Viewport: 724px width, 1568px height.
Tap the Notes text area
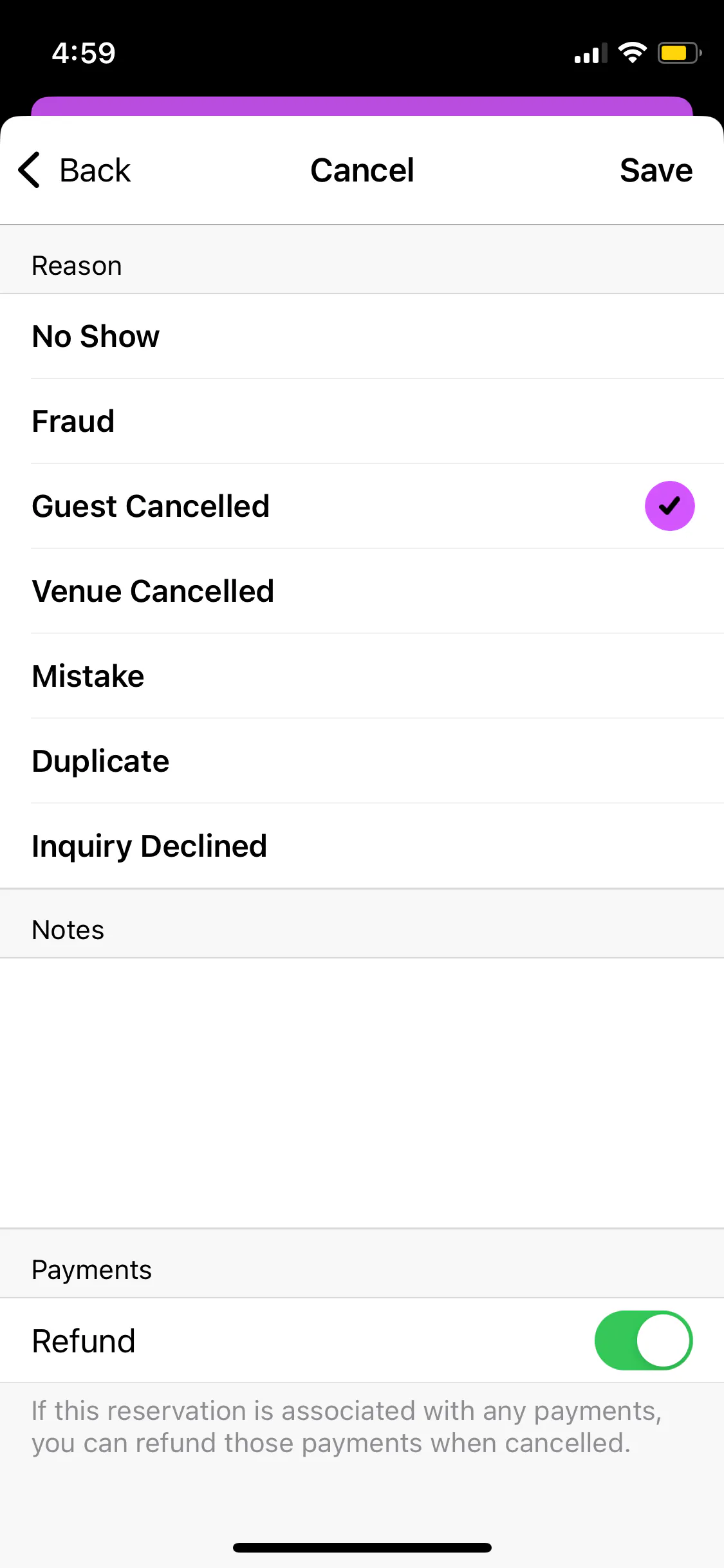362,1092
